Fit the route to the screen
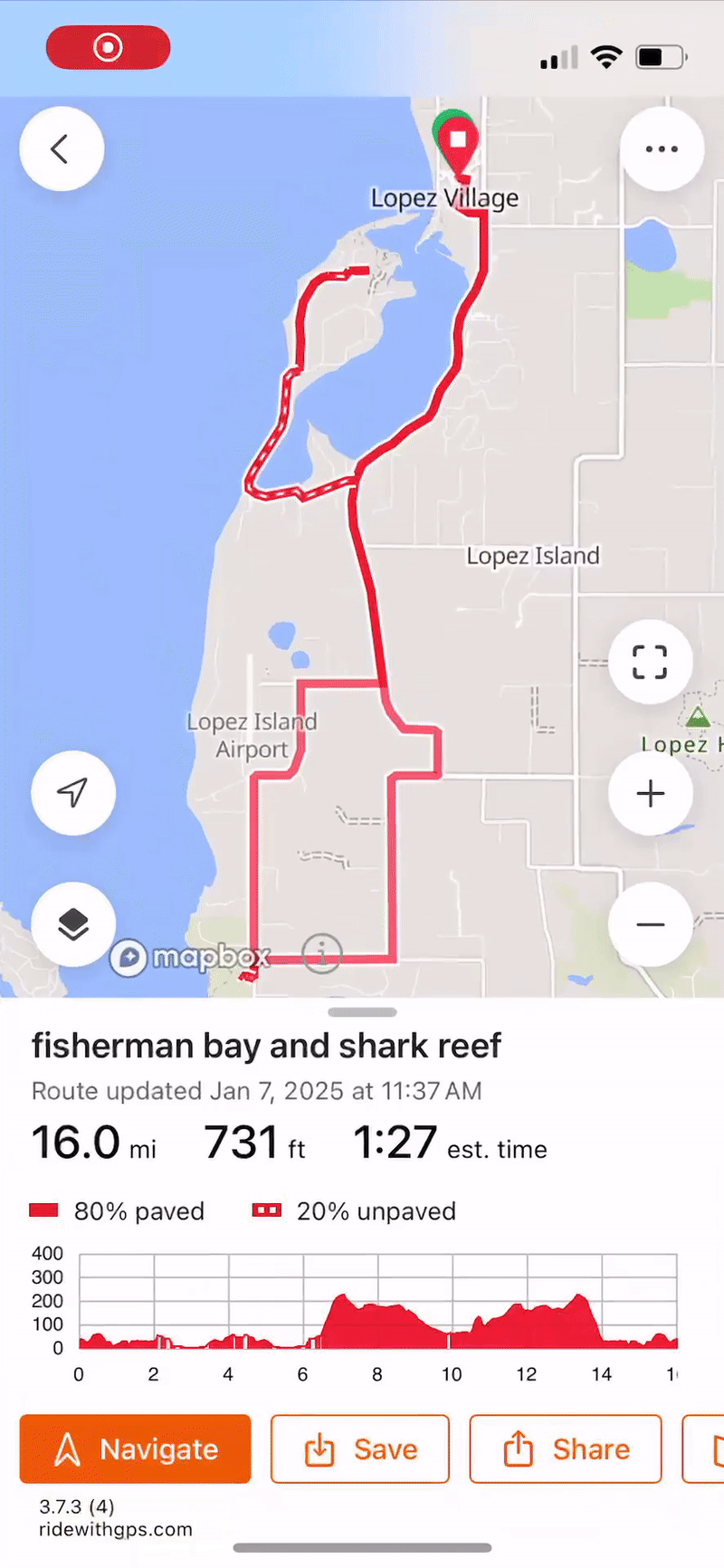The image size is (724, 1568). tap(650, 662)
